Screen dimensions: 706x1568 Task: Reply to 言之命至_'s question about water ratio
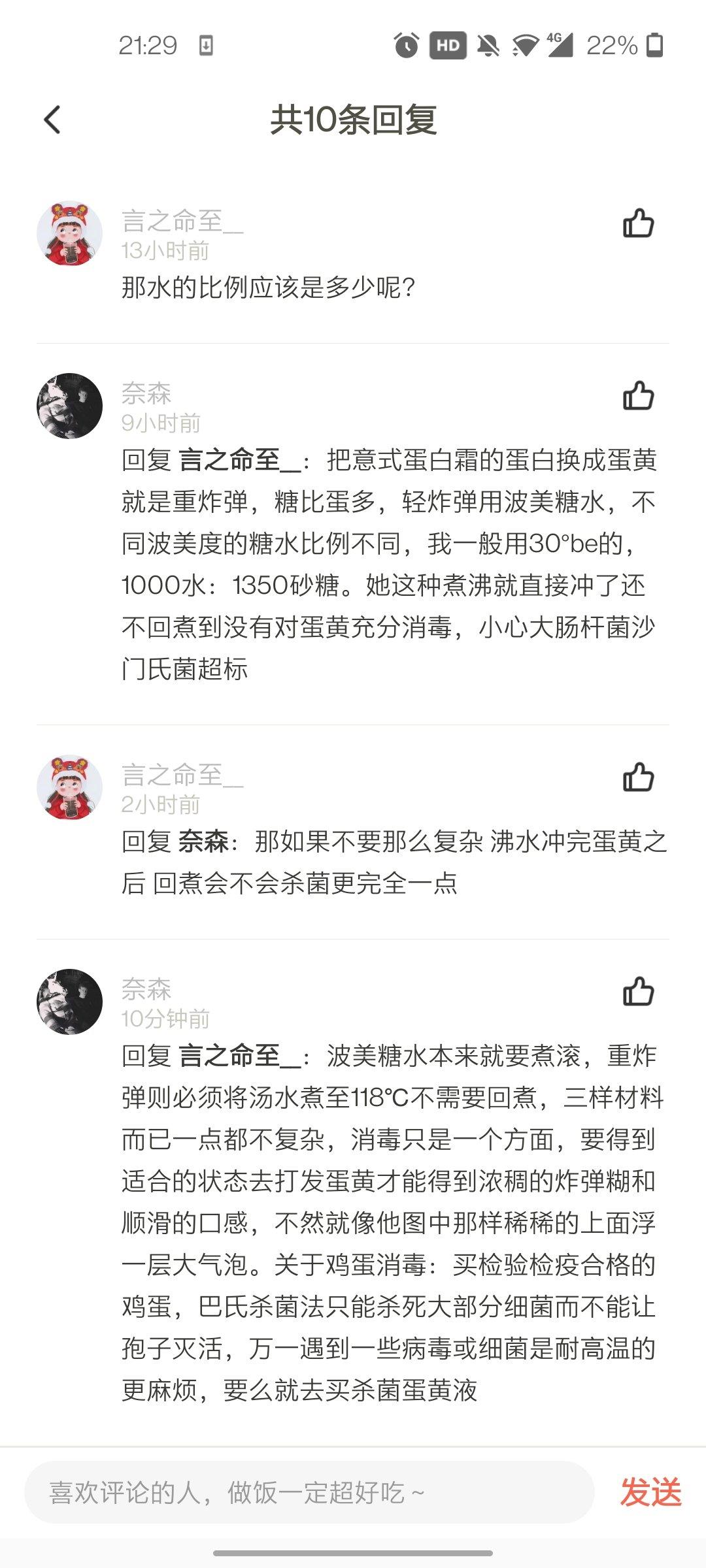pyautogui.click(x=268, y=287)
